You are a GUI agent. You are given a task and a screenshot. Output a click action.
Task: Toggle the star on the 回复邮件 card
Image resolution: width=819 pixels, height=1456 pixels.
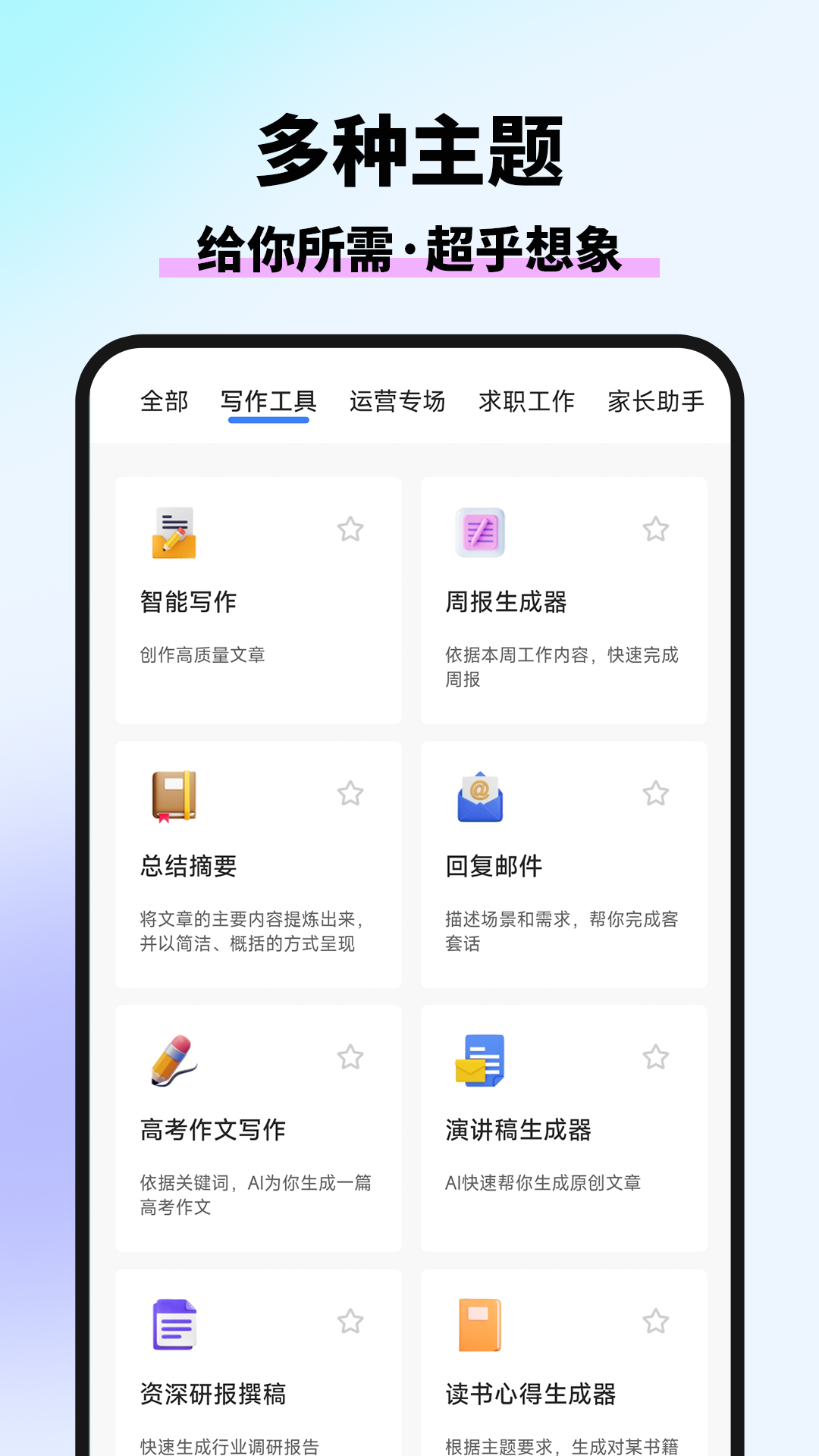656,794
